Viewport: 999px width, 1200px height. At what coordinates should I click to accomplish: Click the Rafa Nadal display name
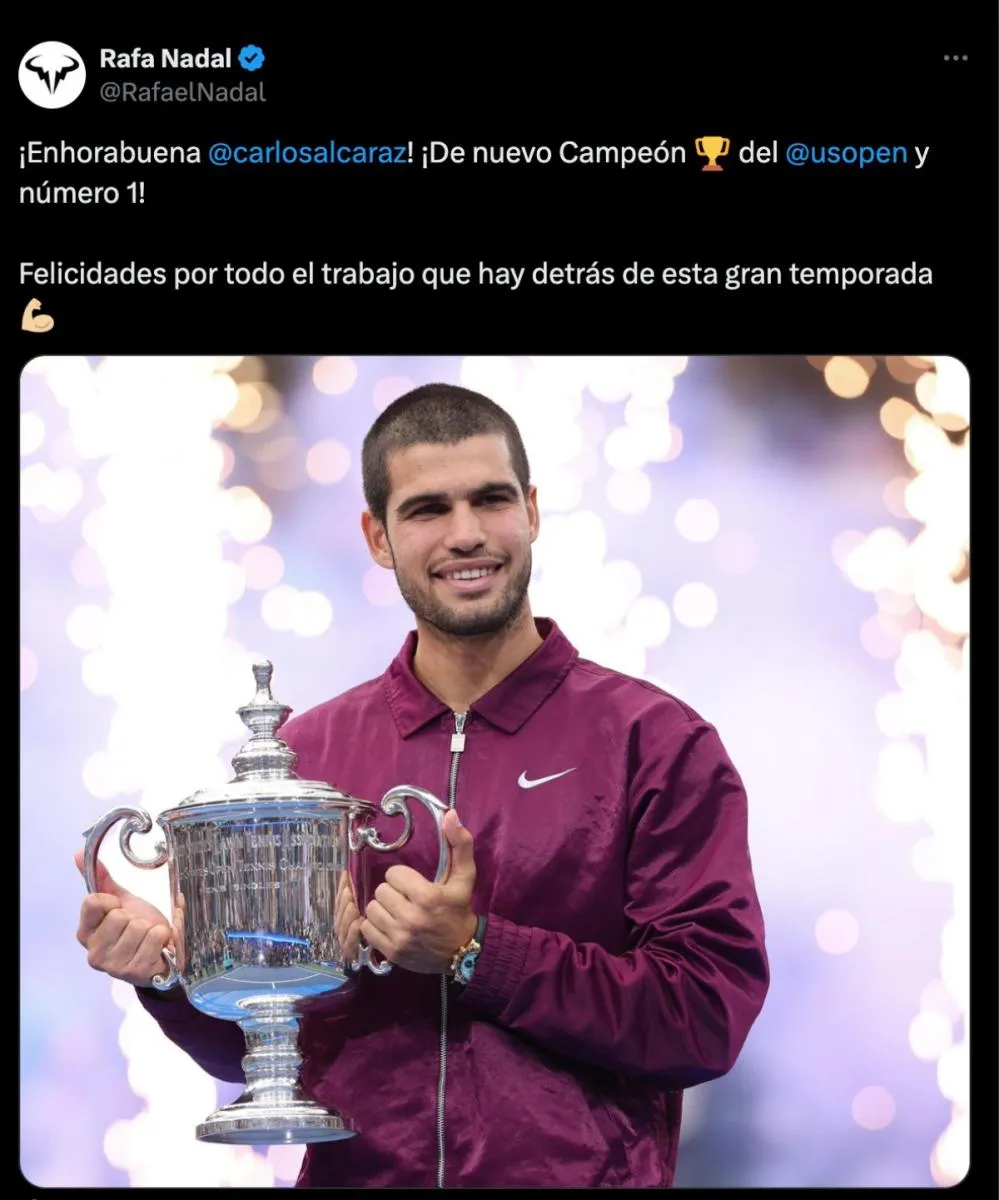click(165, 57)
